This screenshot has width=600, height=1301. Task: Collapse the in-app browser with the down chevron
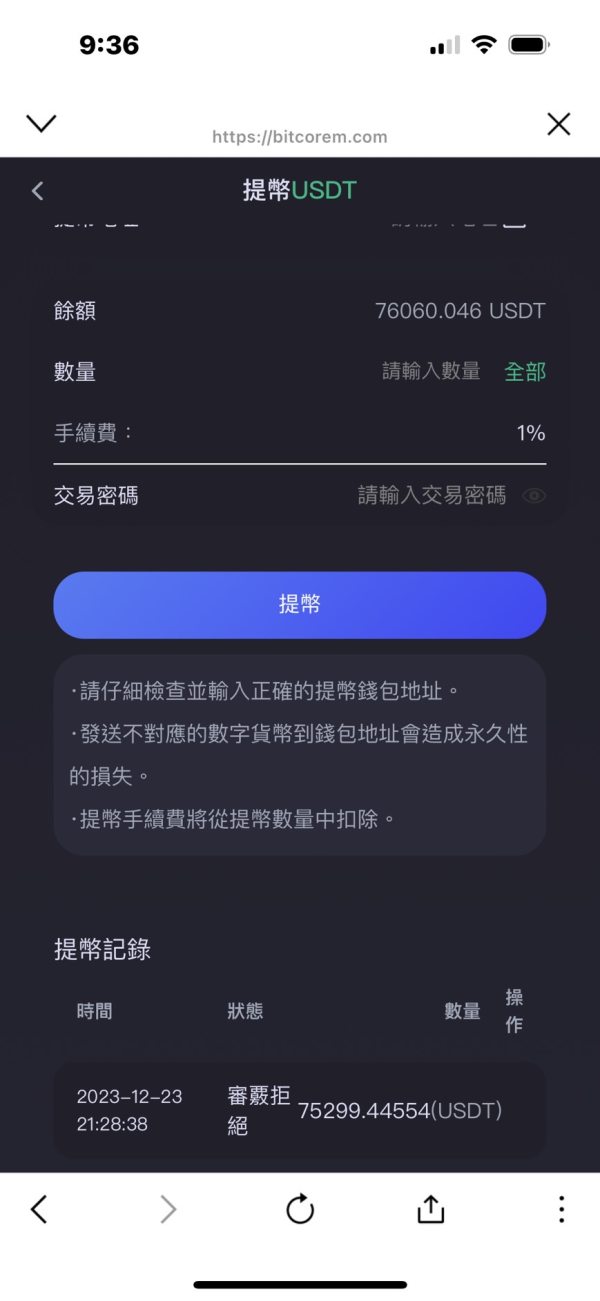(x=41, y=123)
